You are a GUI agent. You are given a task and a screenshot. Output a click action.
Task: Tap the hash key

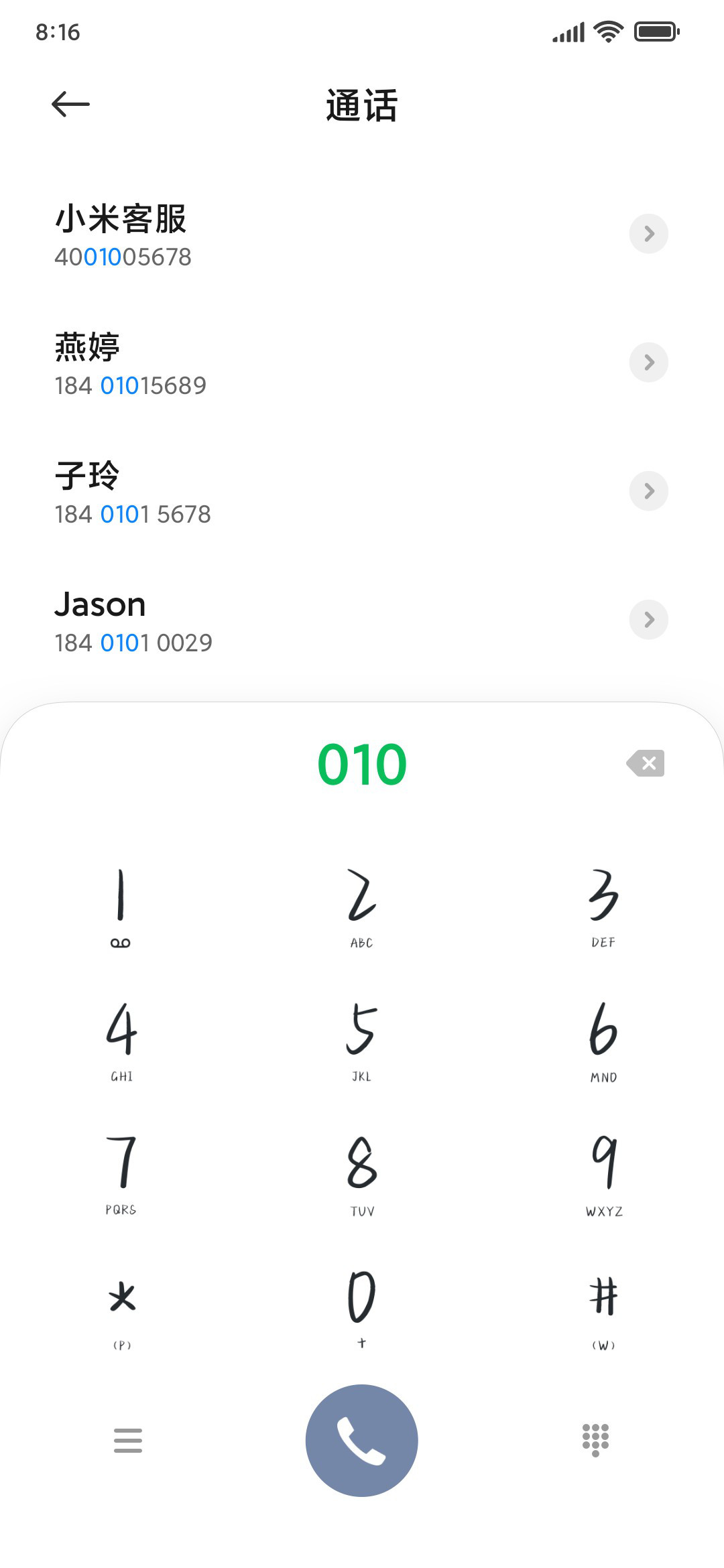[x=603, y=1308]
